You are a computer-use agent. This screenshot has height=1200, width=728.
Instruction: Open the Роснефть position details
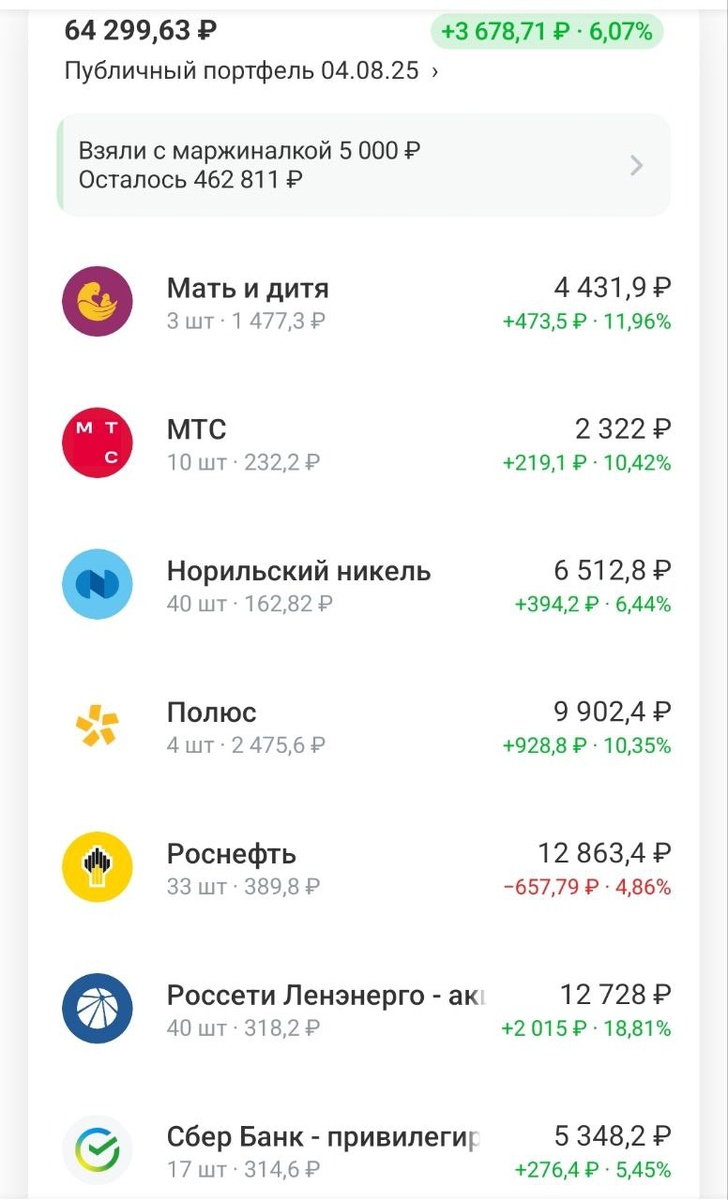click(364, 868)
